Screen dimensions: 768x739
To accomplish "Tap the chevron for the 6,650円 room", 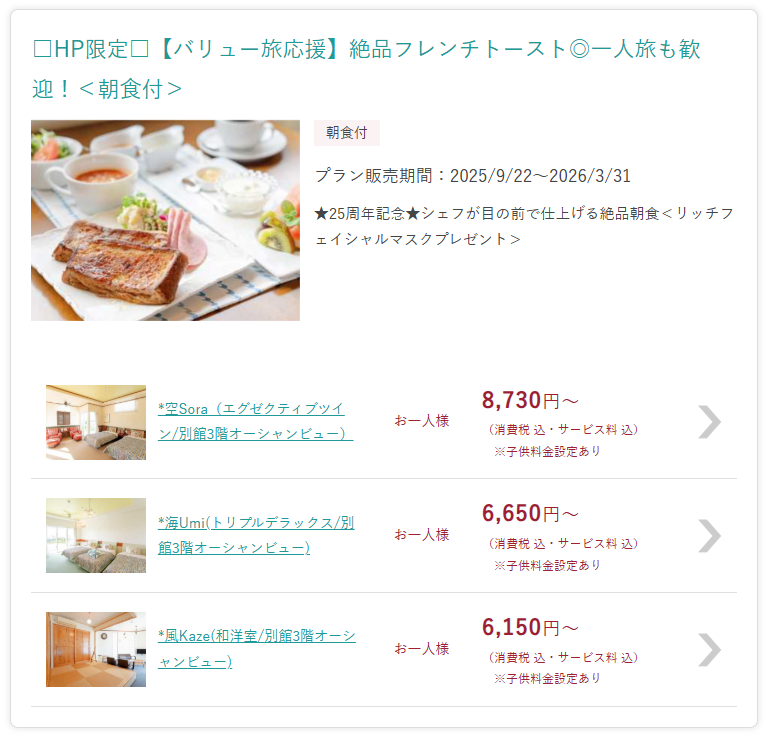I will pyautogui.click(x=709, y=536).
